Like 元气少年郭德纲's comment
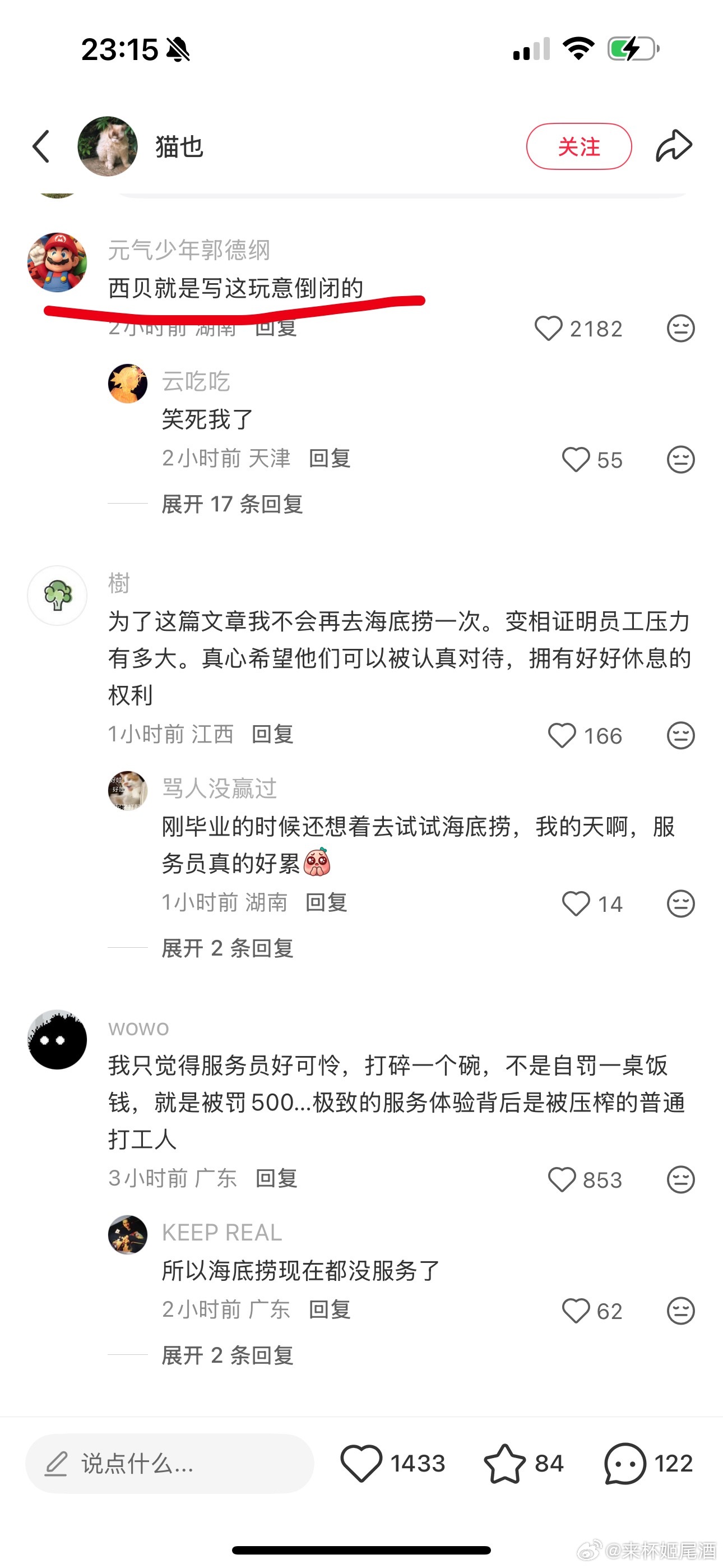 click(548, 329)
